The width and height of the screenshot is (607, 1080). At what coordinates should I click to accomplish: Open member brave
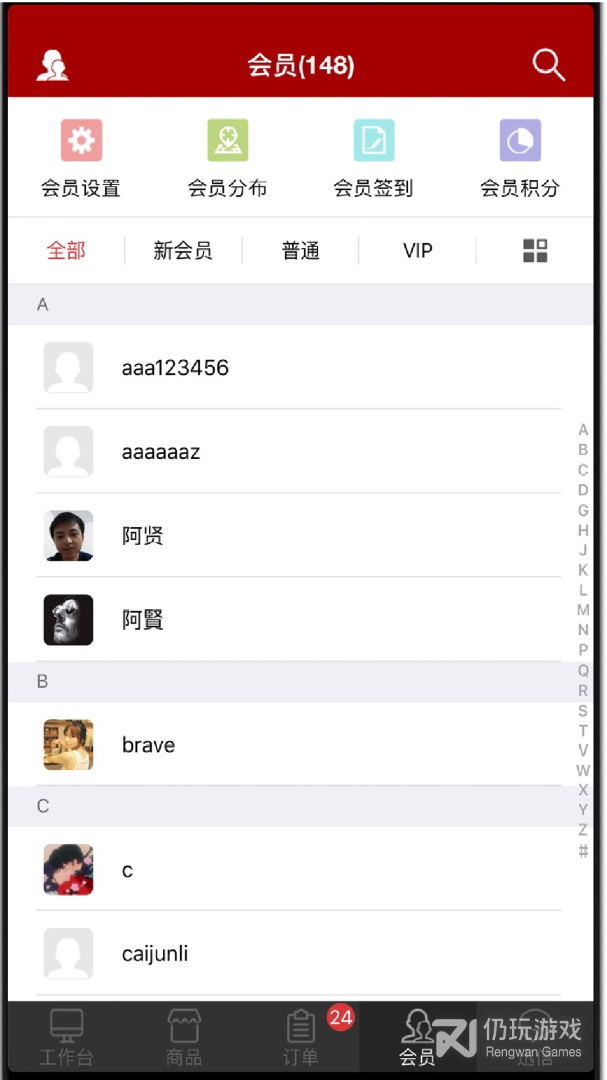coord(298,745)
